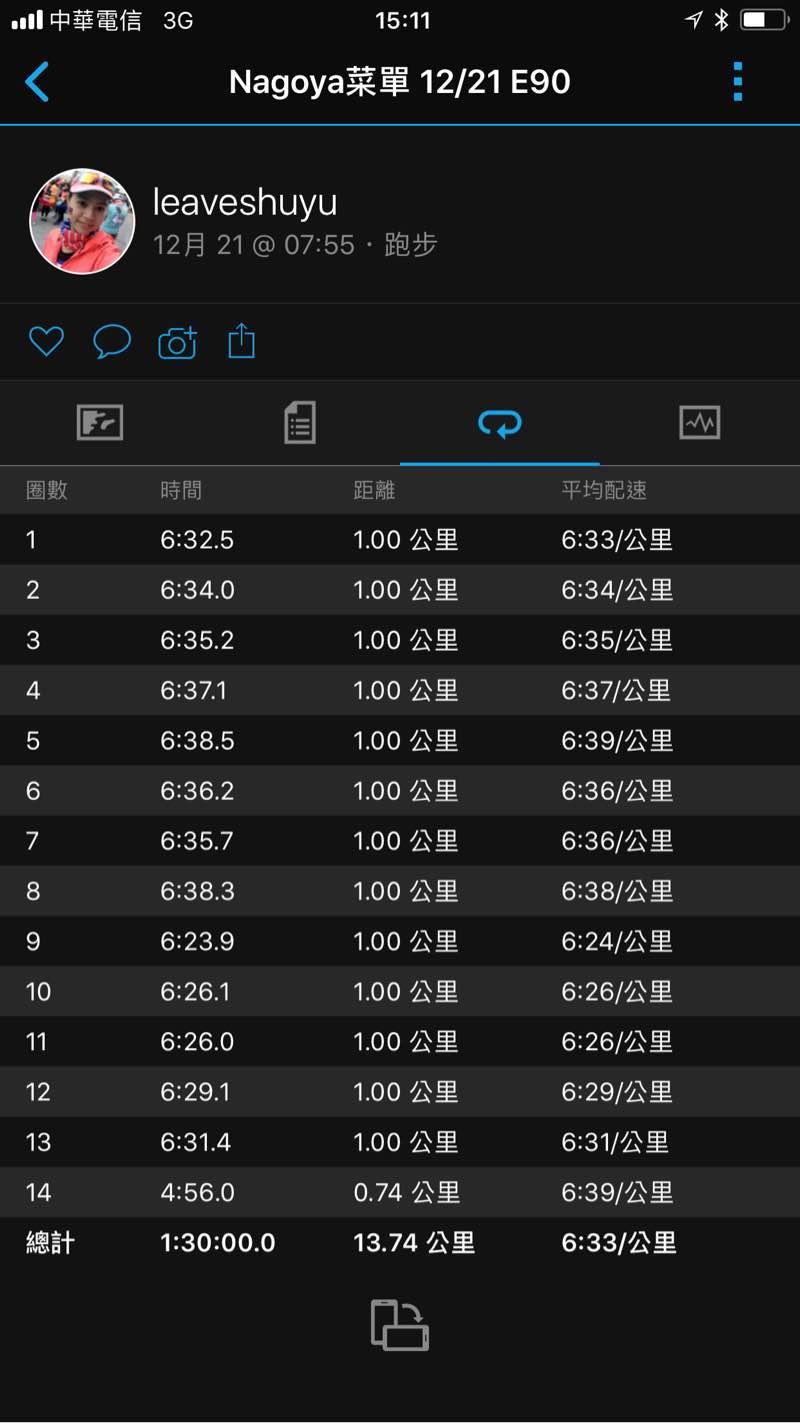Open leaveshuyu's profile picture
This screenshot has width=800, height=1423.
(x=82, y=221)
